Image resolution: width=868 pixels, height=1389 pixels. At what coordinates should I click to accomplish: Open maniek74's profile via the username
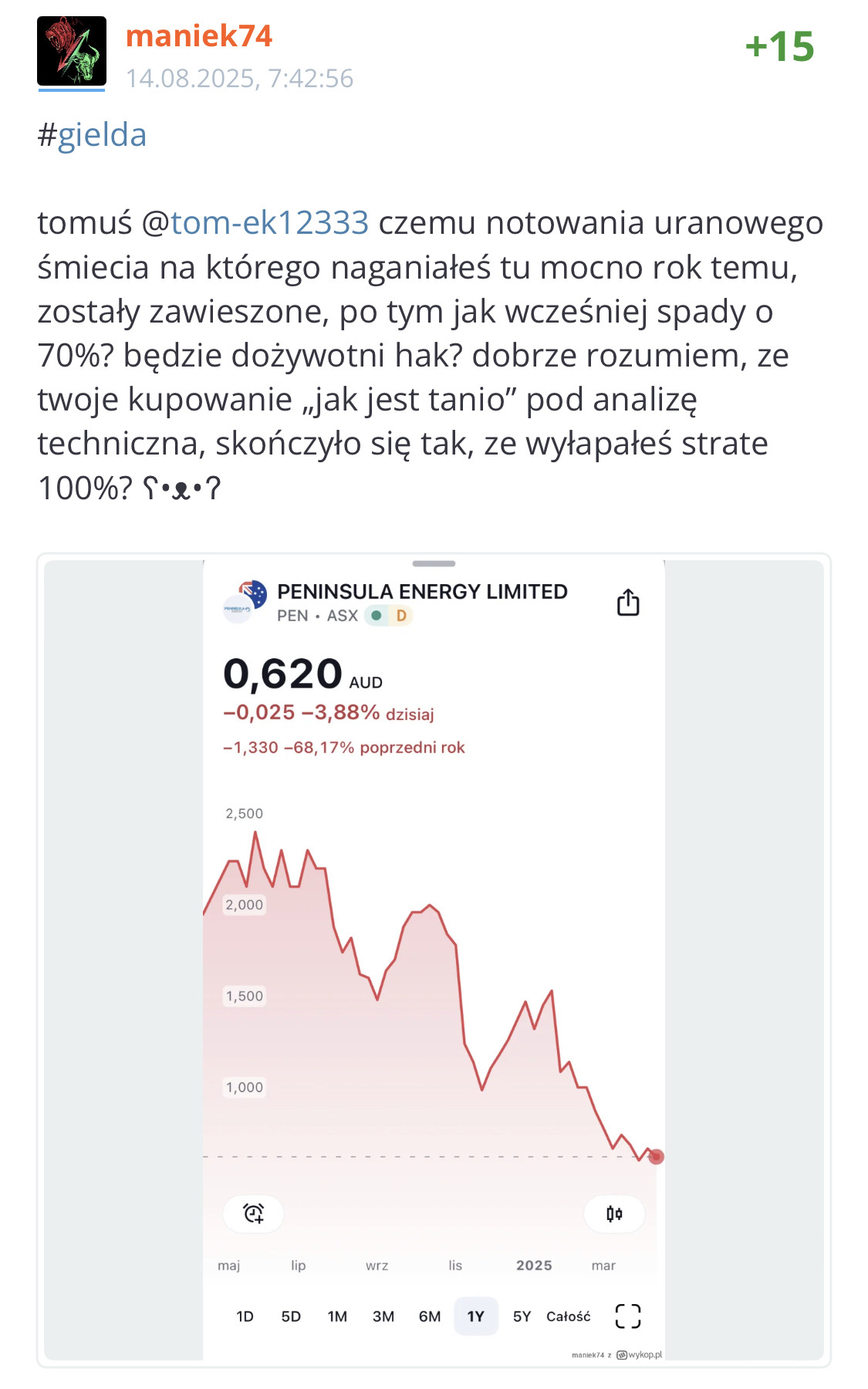click(198, 36)
